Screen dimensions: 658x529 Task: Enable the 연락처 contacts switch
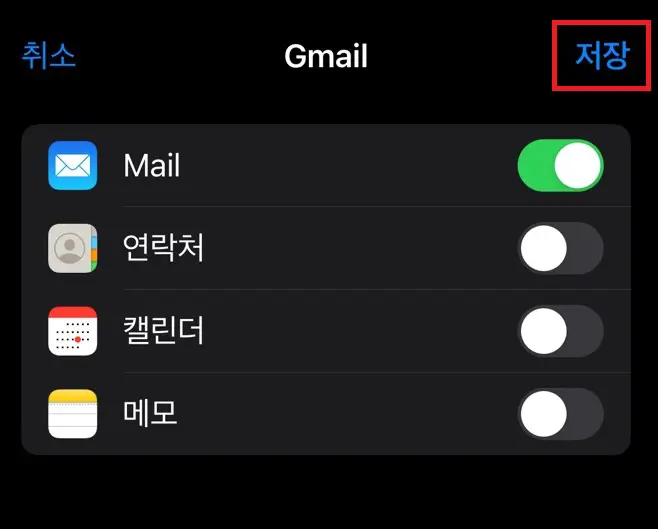[x=560, y=248]
